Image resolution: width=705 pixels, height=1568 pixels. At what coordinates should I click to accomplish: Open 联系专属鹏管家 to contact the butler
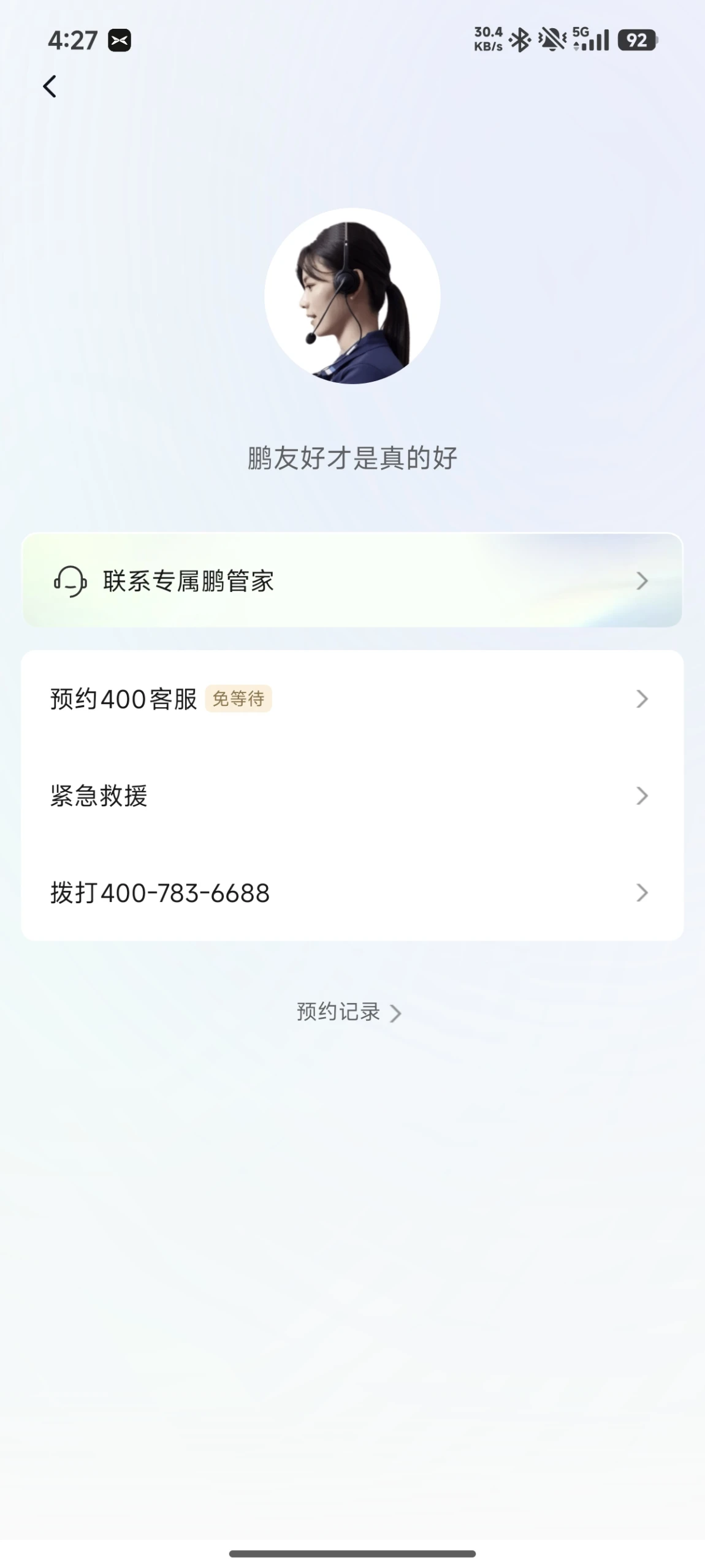352,580
